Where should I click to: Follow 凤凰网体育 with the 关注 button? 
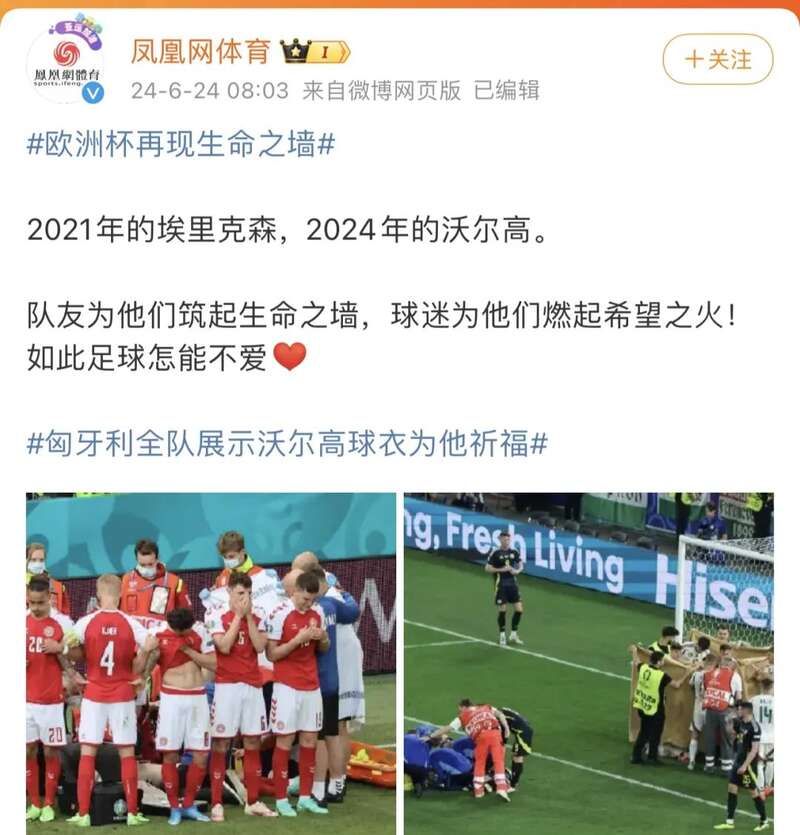tap(717, 59)
